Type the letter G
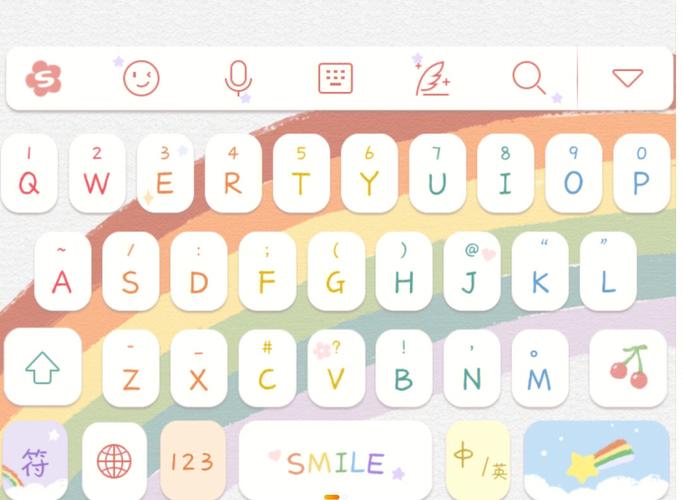Image resolution: width=683 pixels, height=500 pixels. tap(336, 272)
